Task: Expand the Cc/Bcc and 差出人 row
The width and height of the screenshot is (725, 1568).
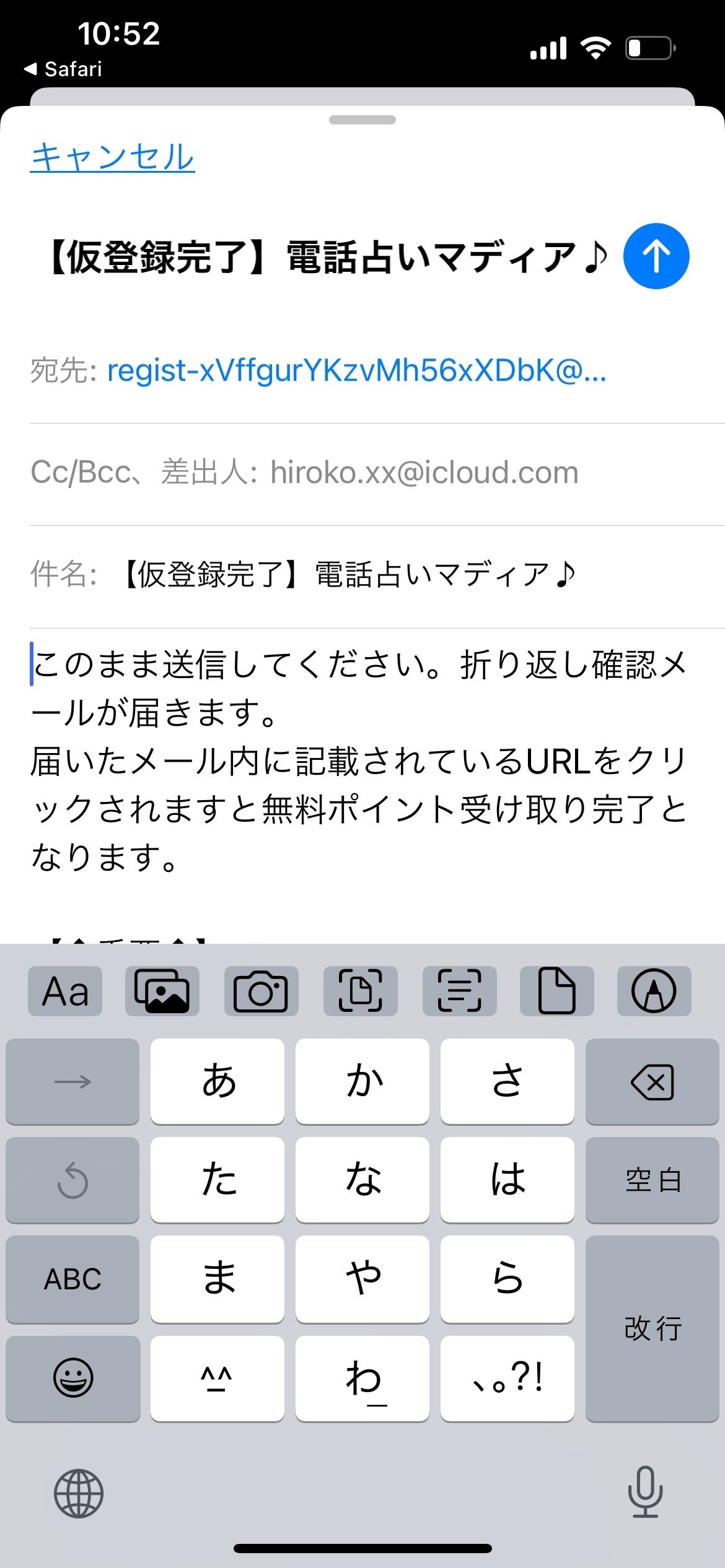Action: click(304, 473)
